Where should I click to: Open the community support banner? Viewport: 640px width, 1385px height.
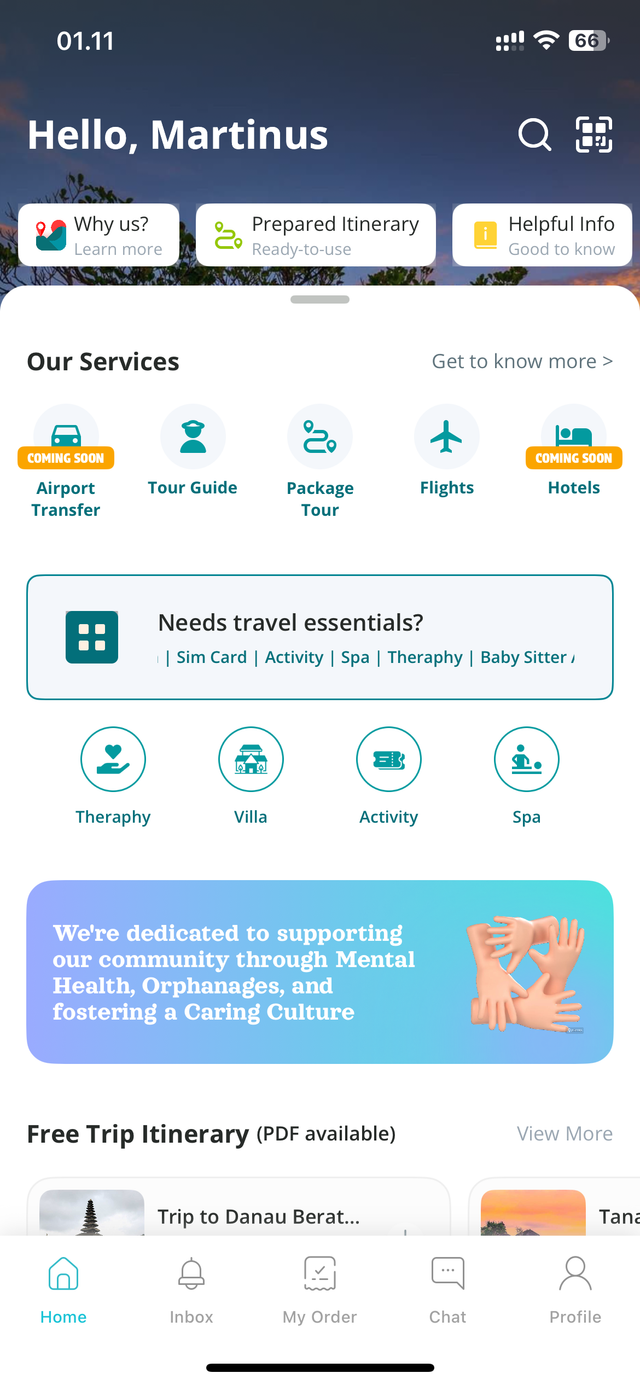click(320, 971)
